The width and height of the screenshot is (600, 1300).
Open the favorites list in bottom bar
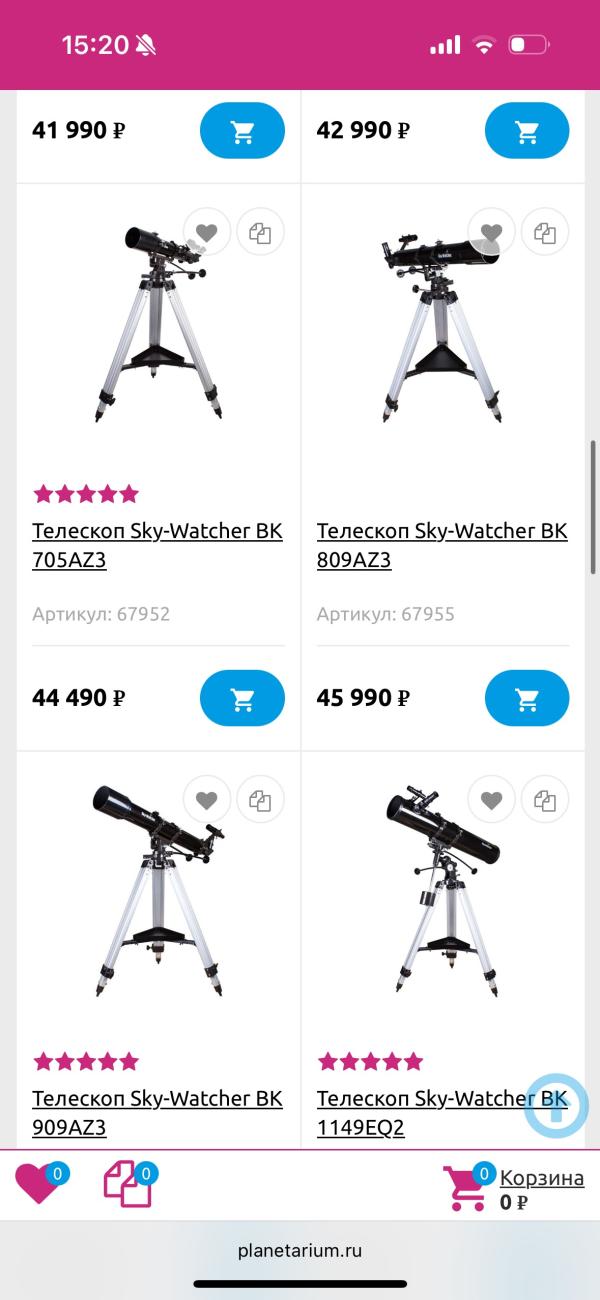pyautogui.click(x=39, y=1184)
